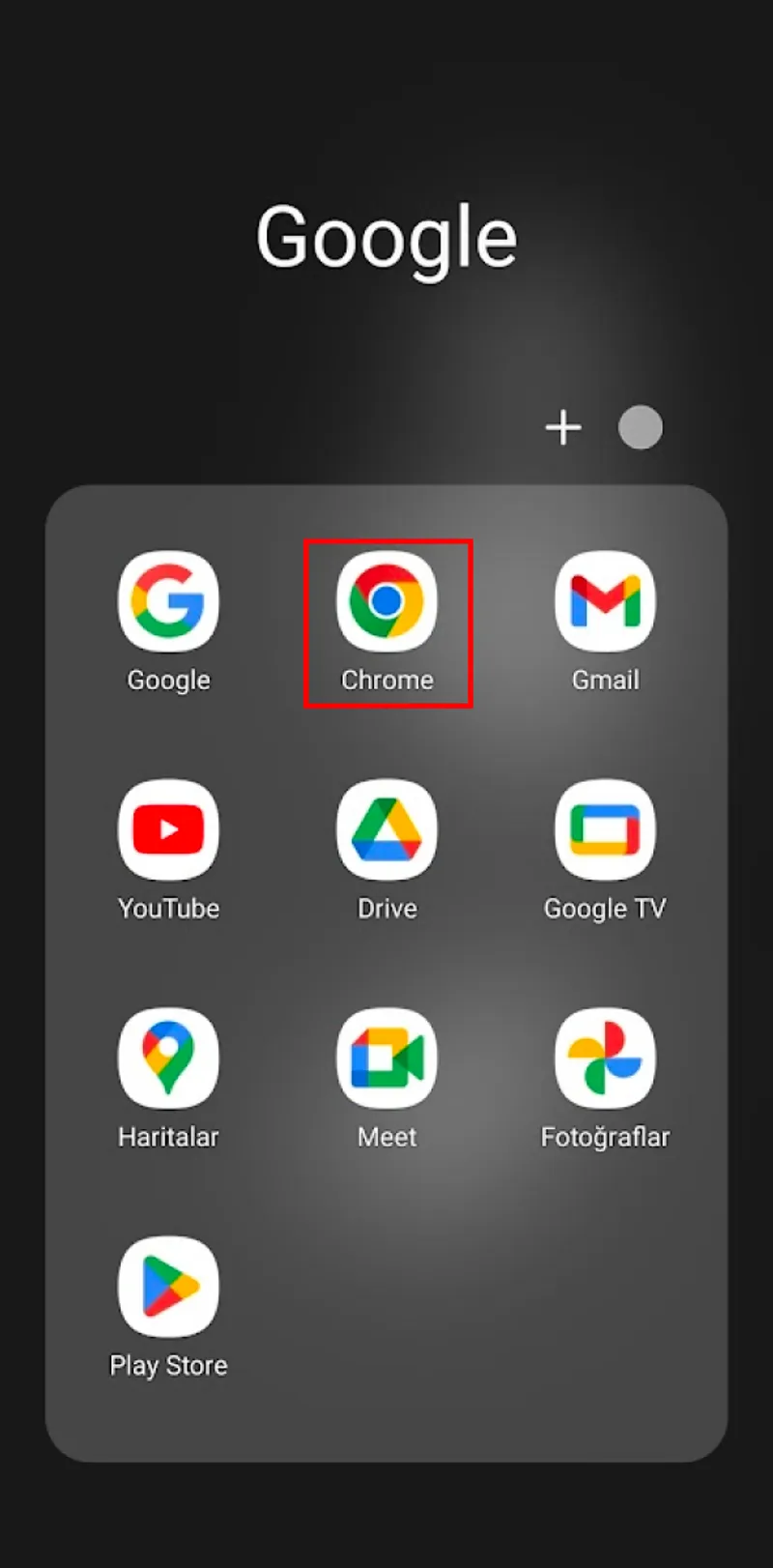
Task: Launch Chrome browser
Action: (386, 601)
